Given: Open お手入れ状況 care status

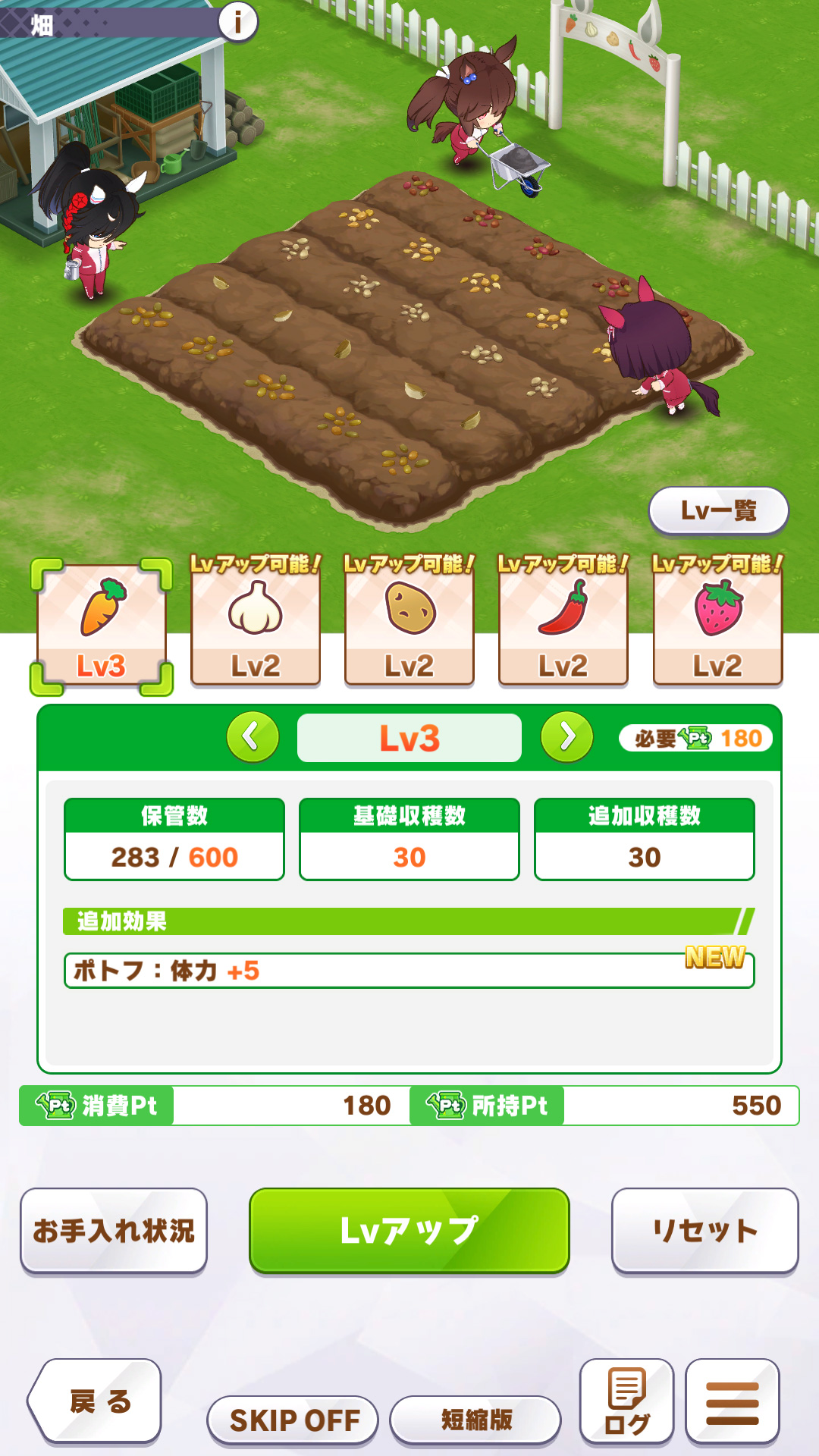Looking at the screenshot, I should [114, 1231].
